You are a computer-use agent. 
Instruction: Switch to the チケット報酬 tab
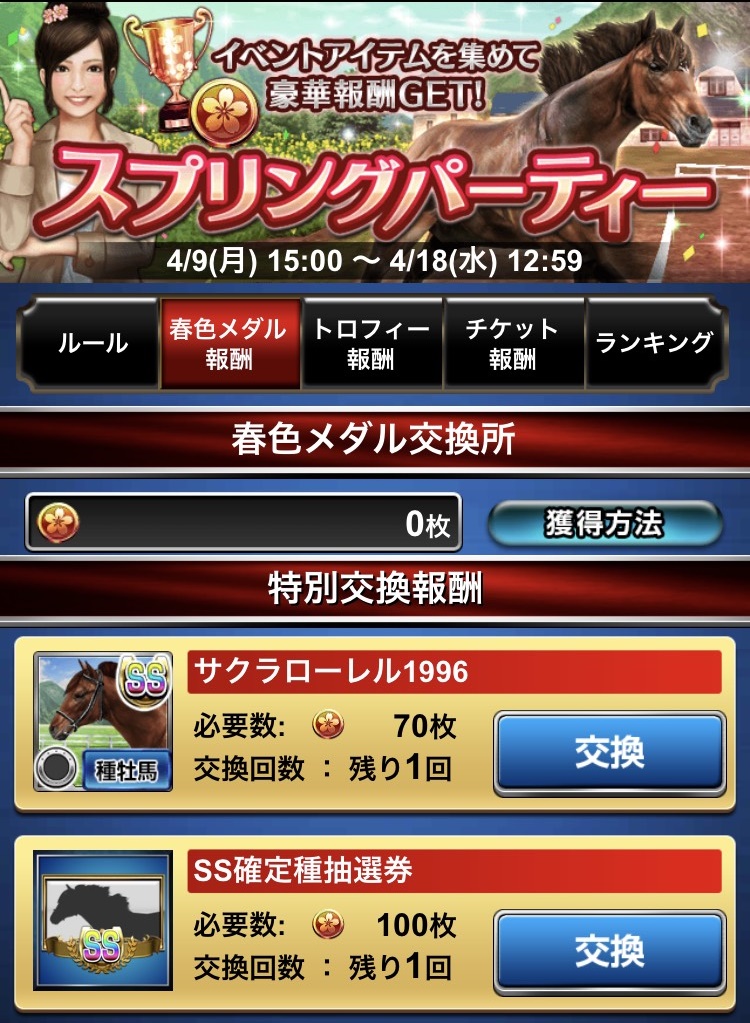(x=513, y=343)
